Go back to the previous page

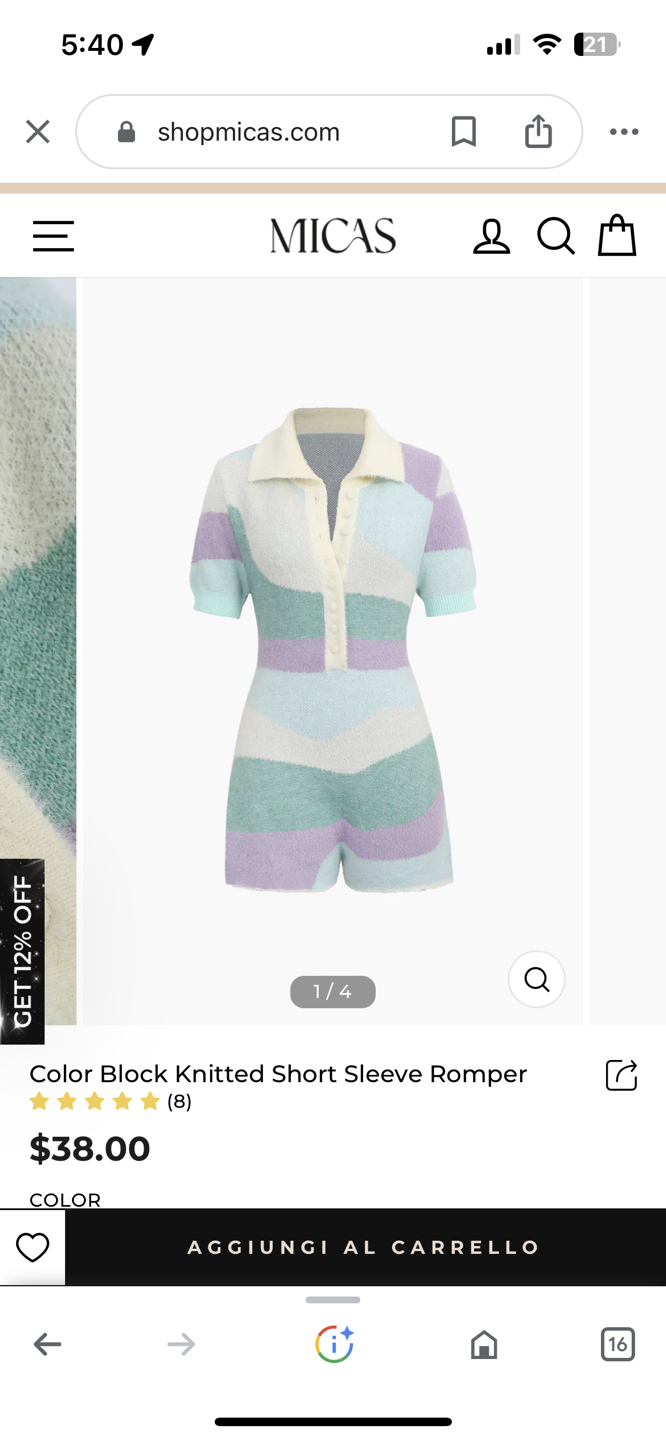[x=48, y=1345]
